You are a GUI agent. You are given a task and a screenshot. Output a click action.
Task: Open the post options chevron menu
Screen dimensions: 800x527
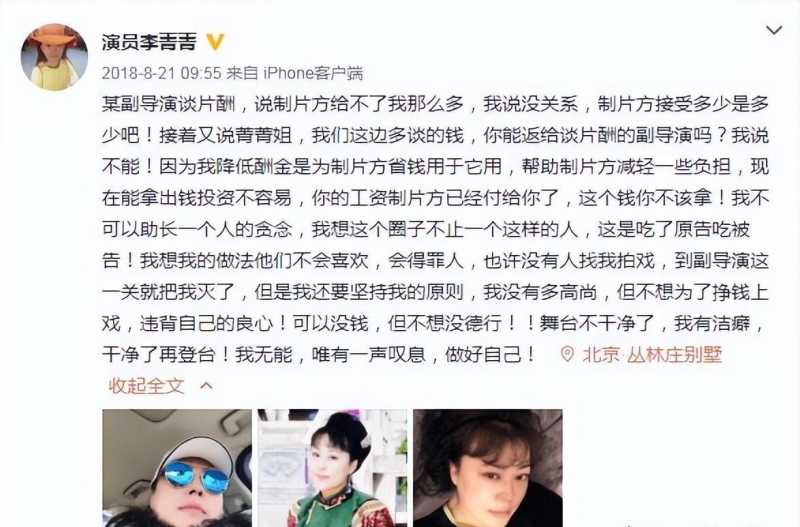coord(773,31)
